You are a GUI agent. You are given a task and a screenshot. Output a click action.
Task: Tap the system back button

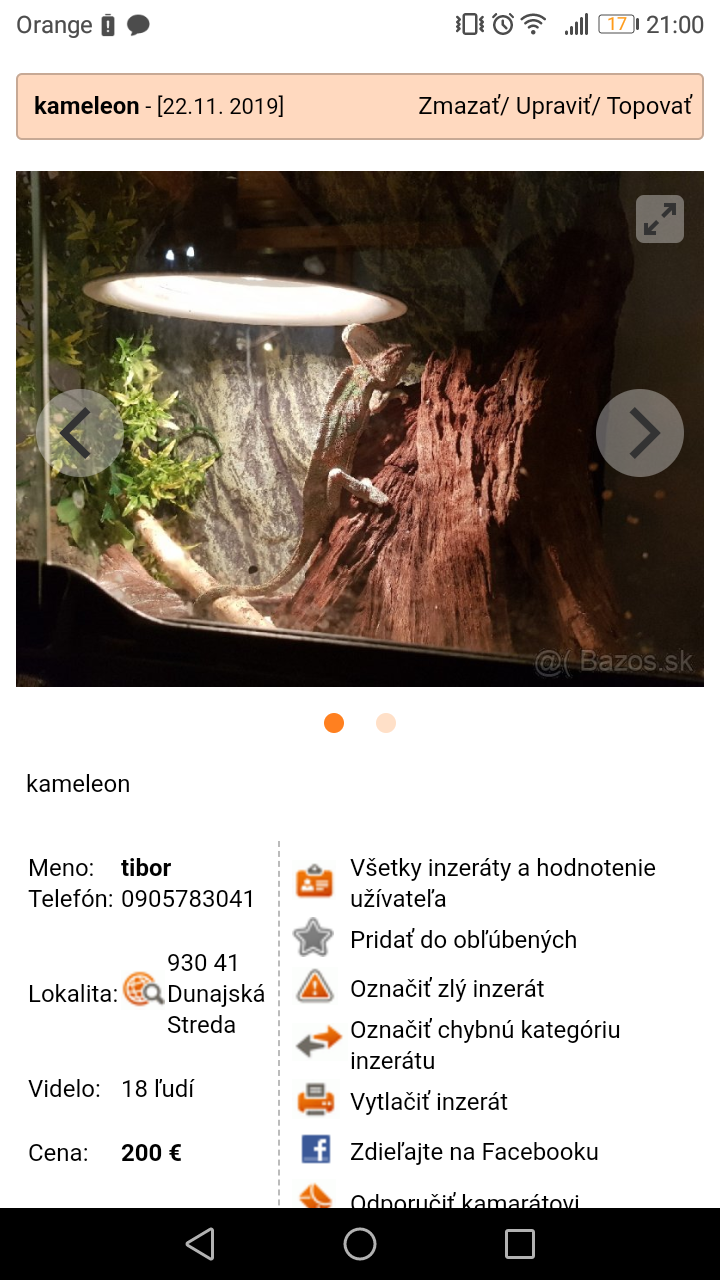(x=200, y=1244)
